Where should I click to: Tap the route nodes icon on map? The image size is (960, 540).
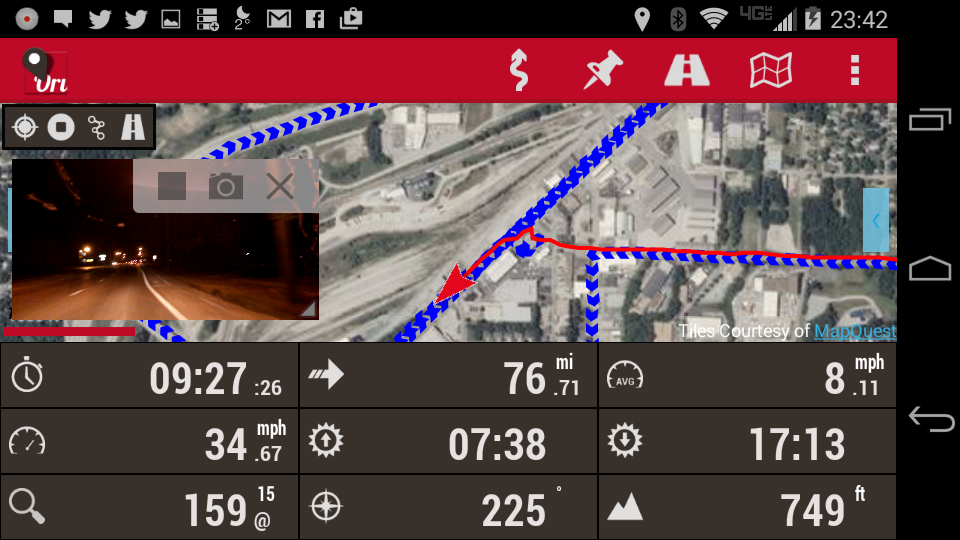coord(97,127)
